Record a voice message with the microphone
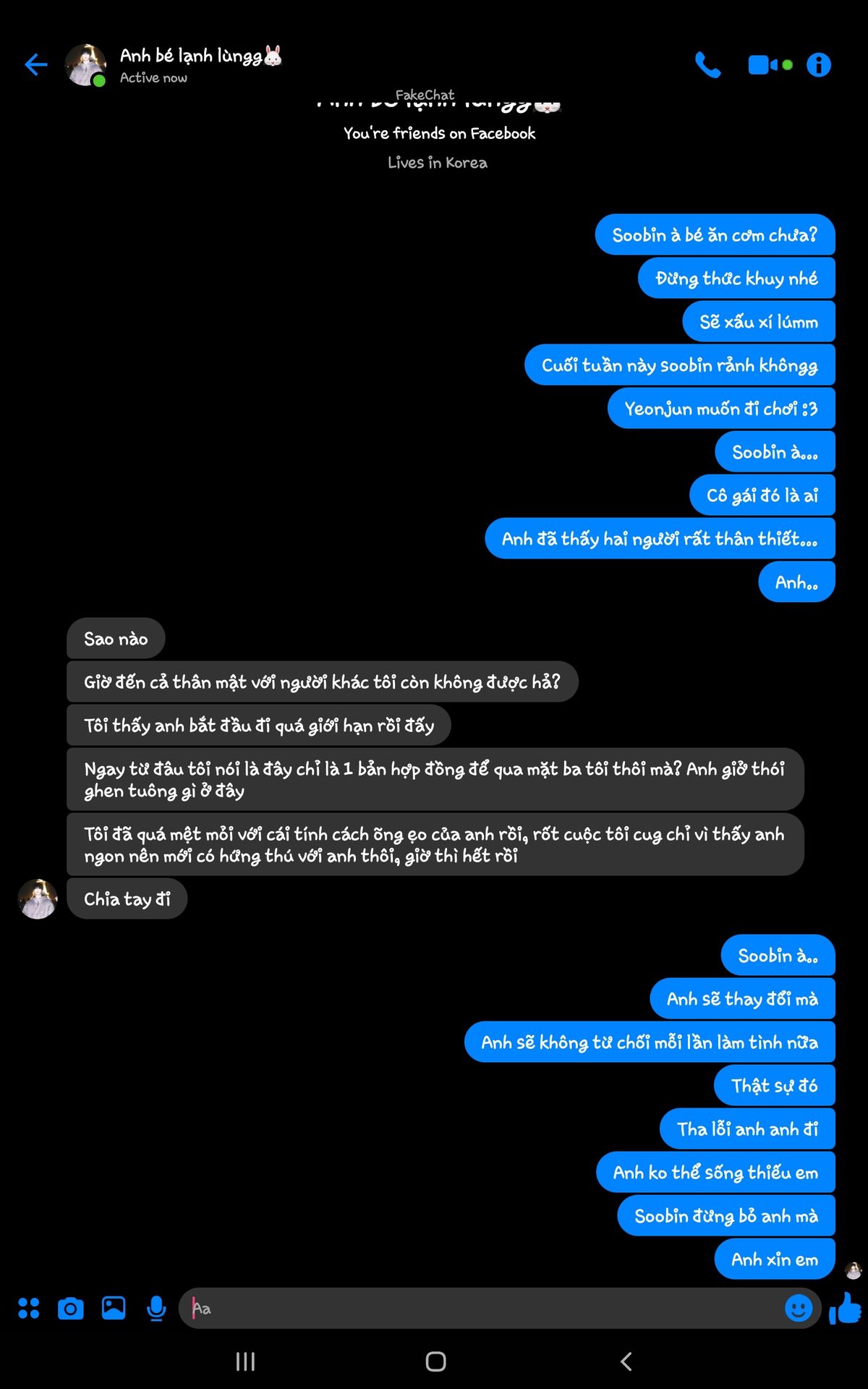Screen dimensions: 868x1389 tap(156, 1308)
